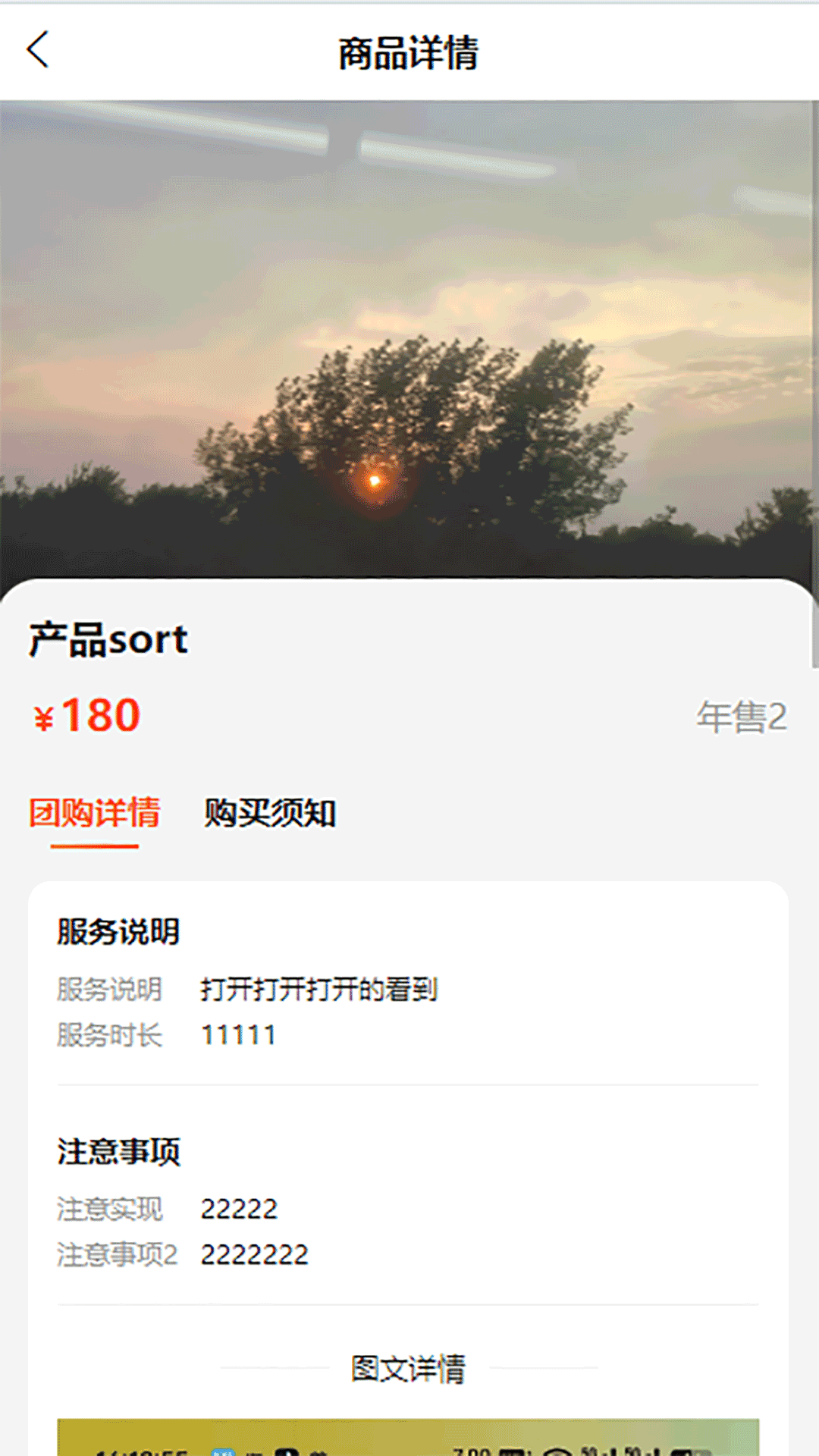Viewport: 819px width, 1456px height.
Task: Click the ¥180 price label
Action: tap(87, 714)
